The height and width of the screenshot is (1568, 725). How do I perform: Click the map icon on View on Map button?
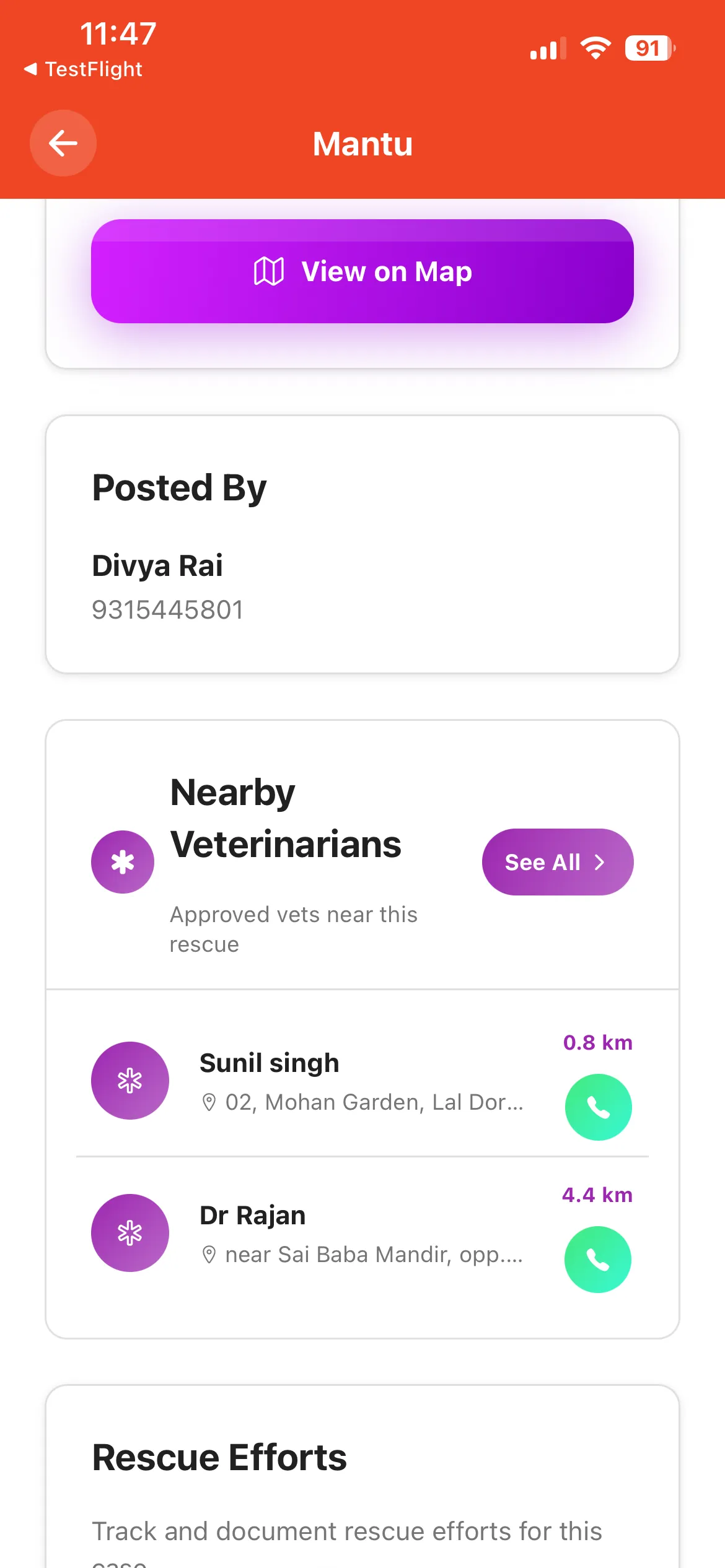point(267,271)
